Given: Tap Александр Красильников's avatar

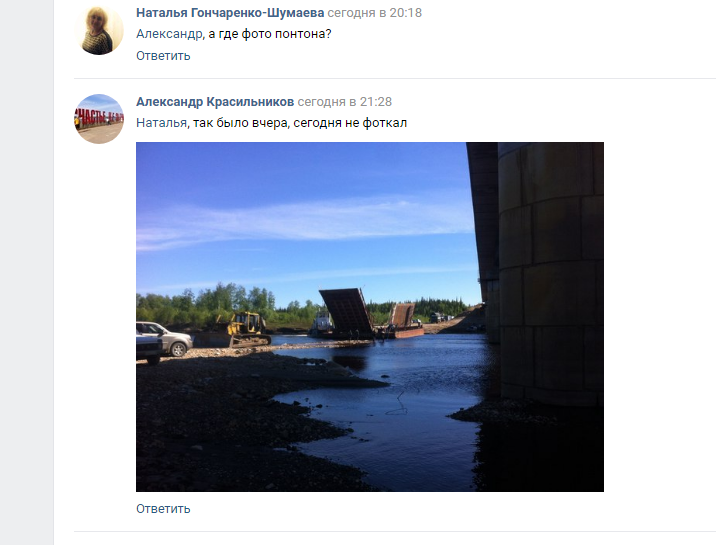Looking at the screenshot, I should (x=100, y=119).
